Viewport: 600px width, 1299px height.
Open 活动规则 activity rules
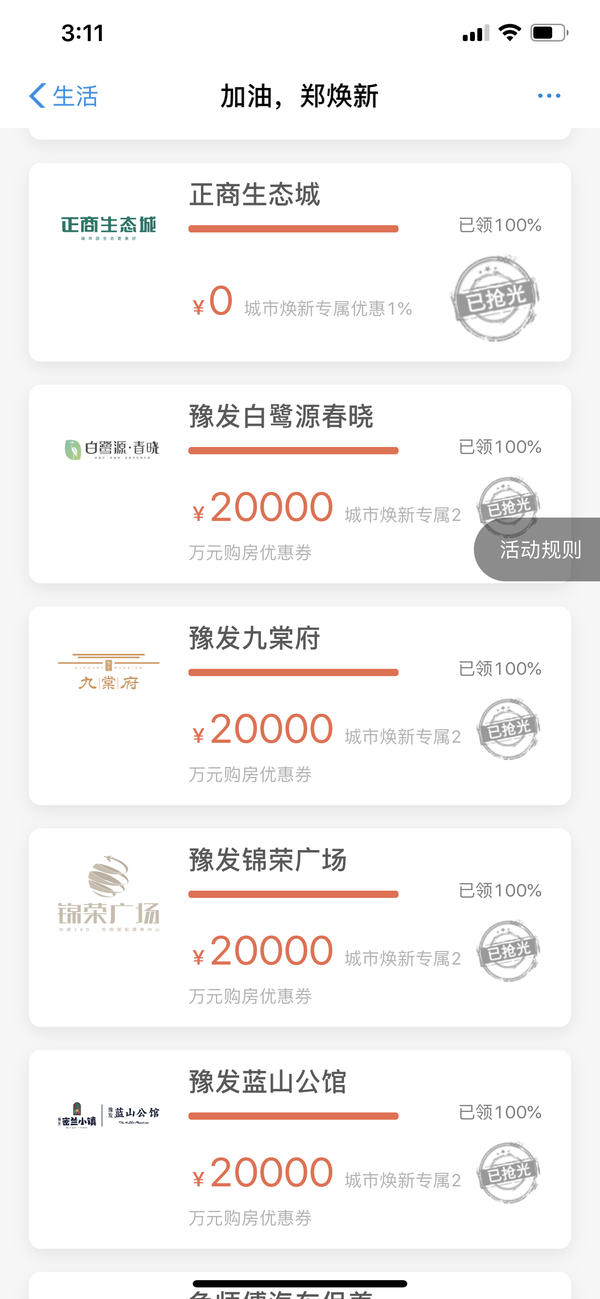[x=540, y=550]
